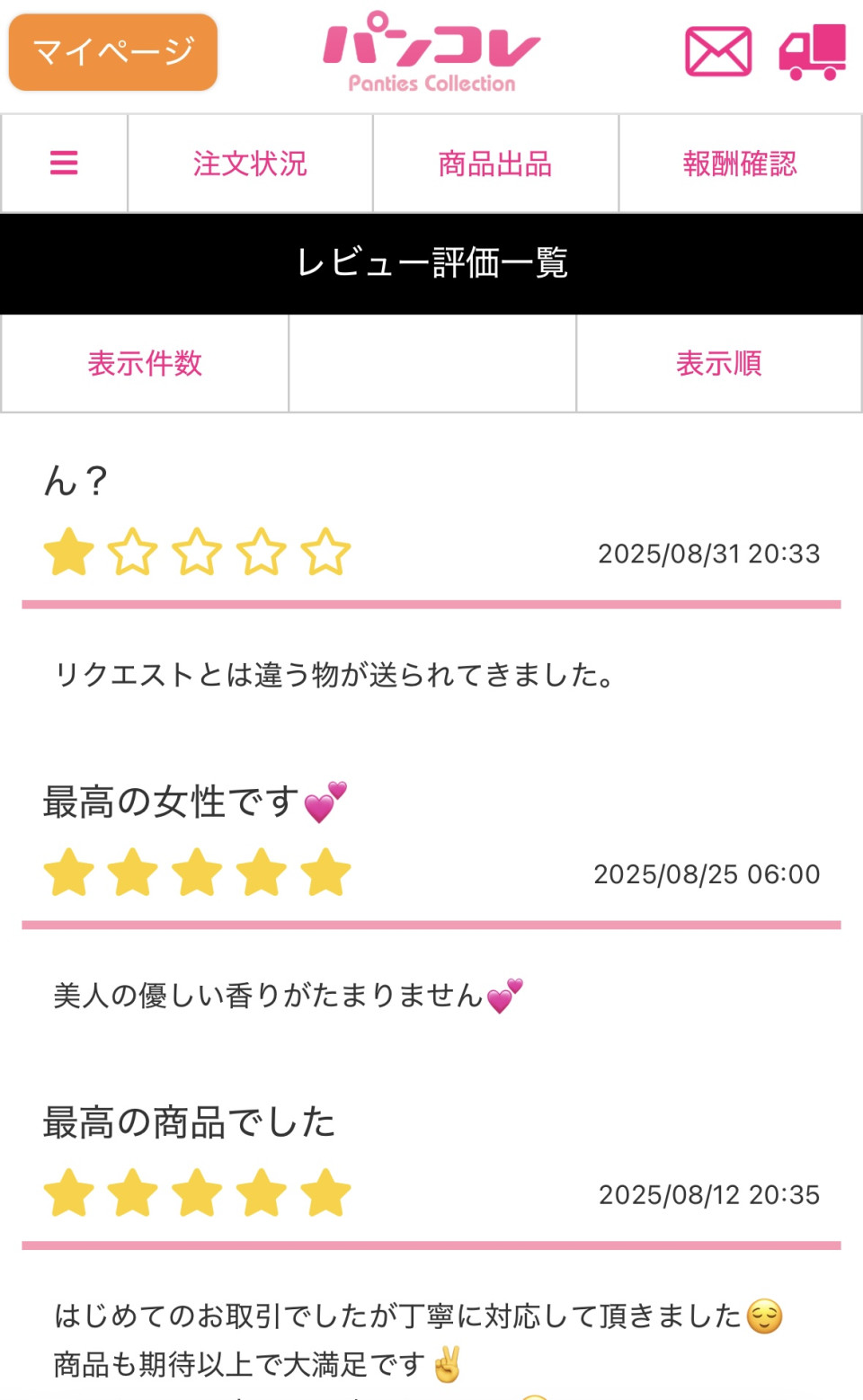The image size is (863, 1400).
Task: Open the 表示順 sort order selector
Action: pyautogui.click(x=719, y=363)
